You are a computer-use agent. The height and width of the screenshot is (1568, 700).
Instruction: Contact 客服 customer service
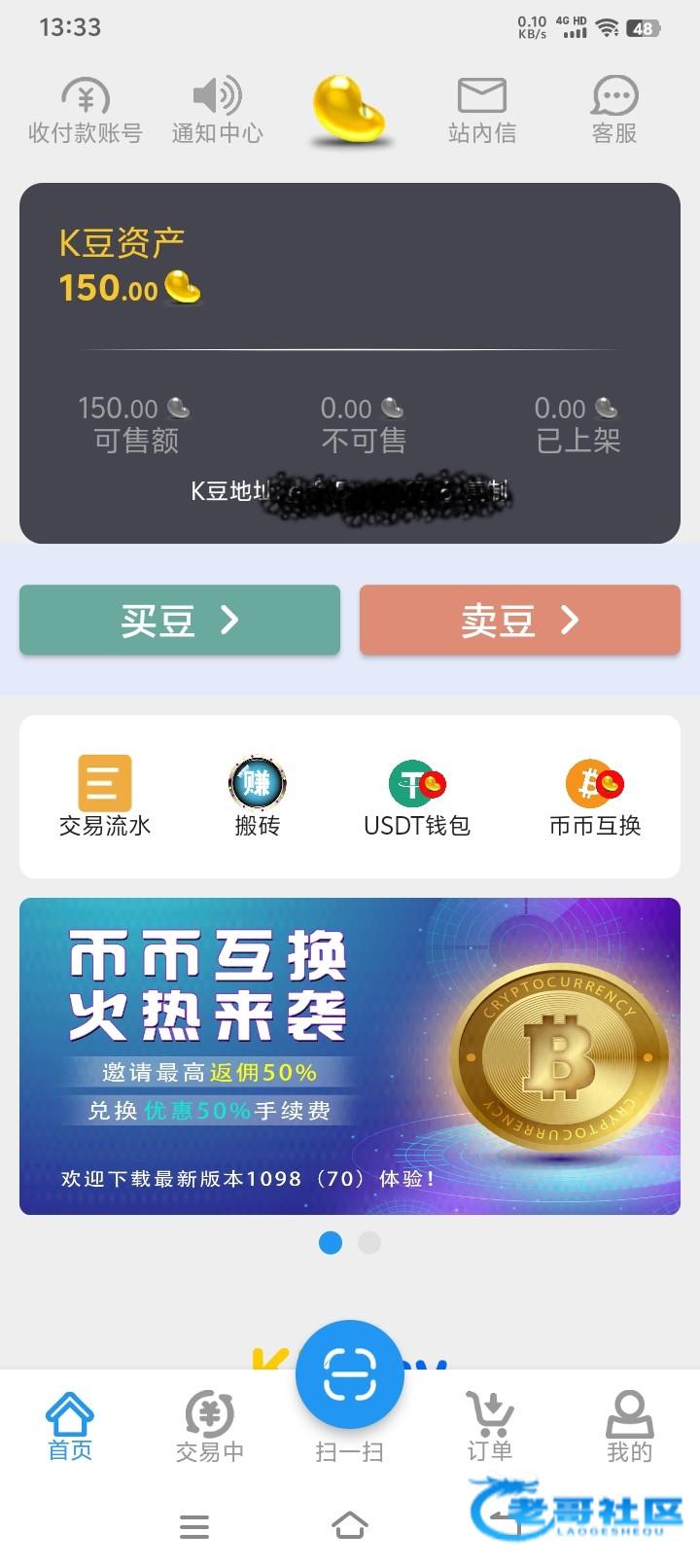coord(614,110)
